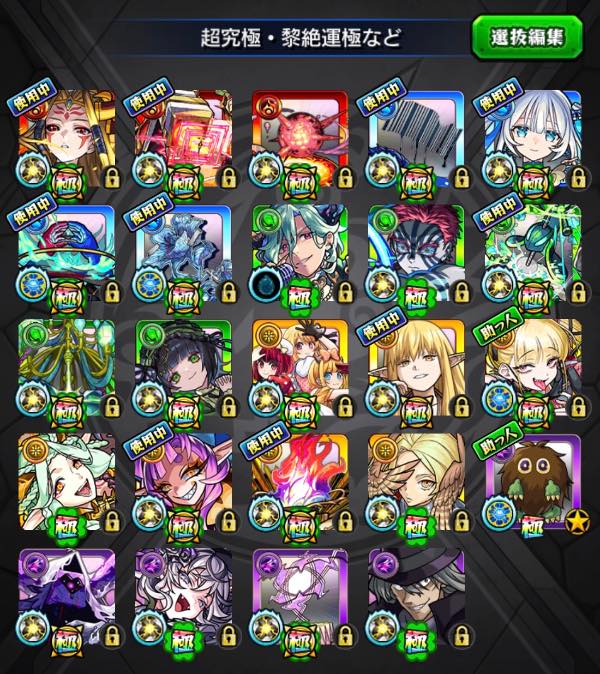Choose the red-haired character with striped face paint

pyautogui.click(x=416, y=253)
